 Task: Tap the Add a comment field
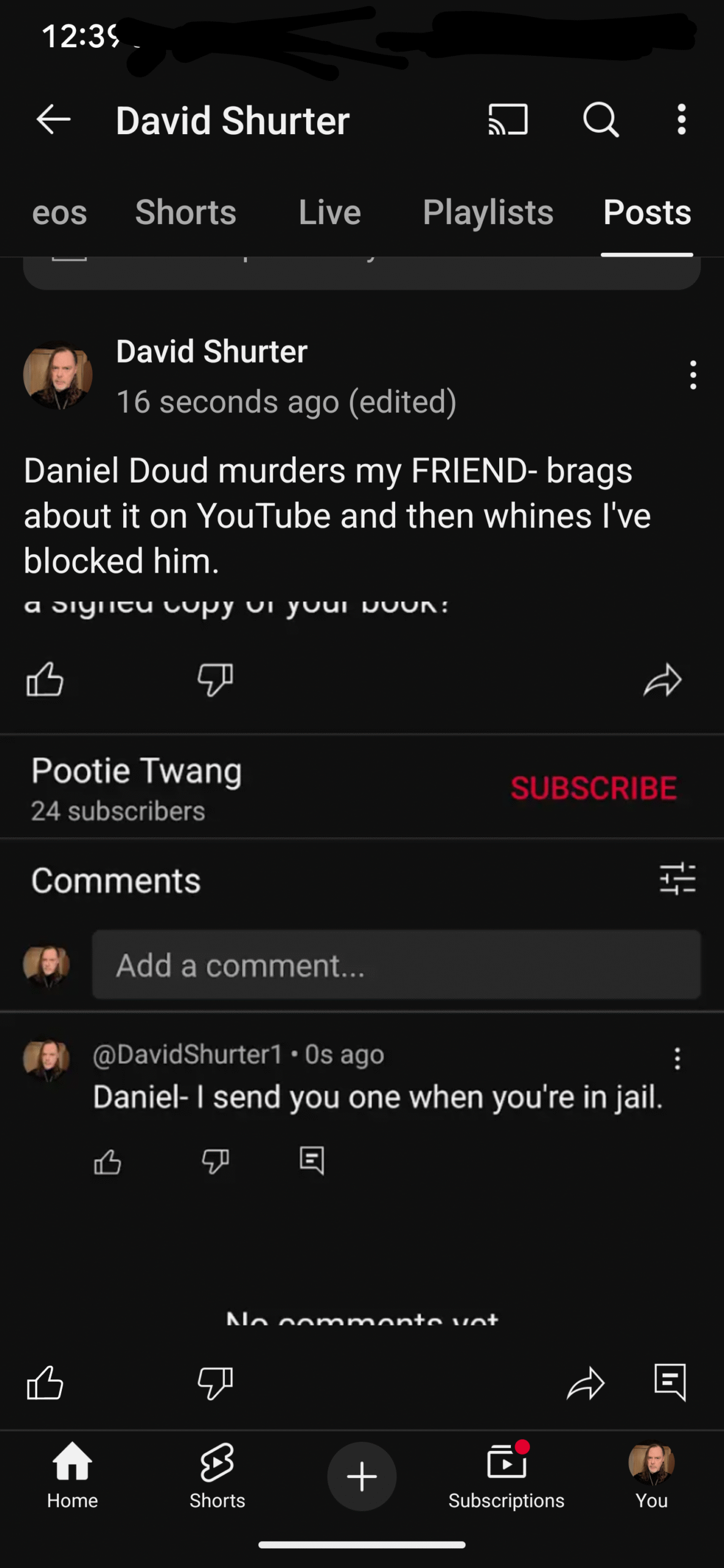(x=396, y=965)
